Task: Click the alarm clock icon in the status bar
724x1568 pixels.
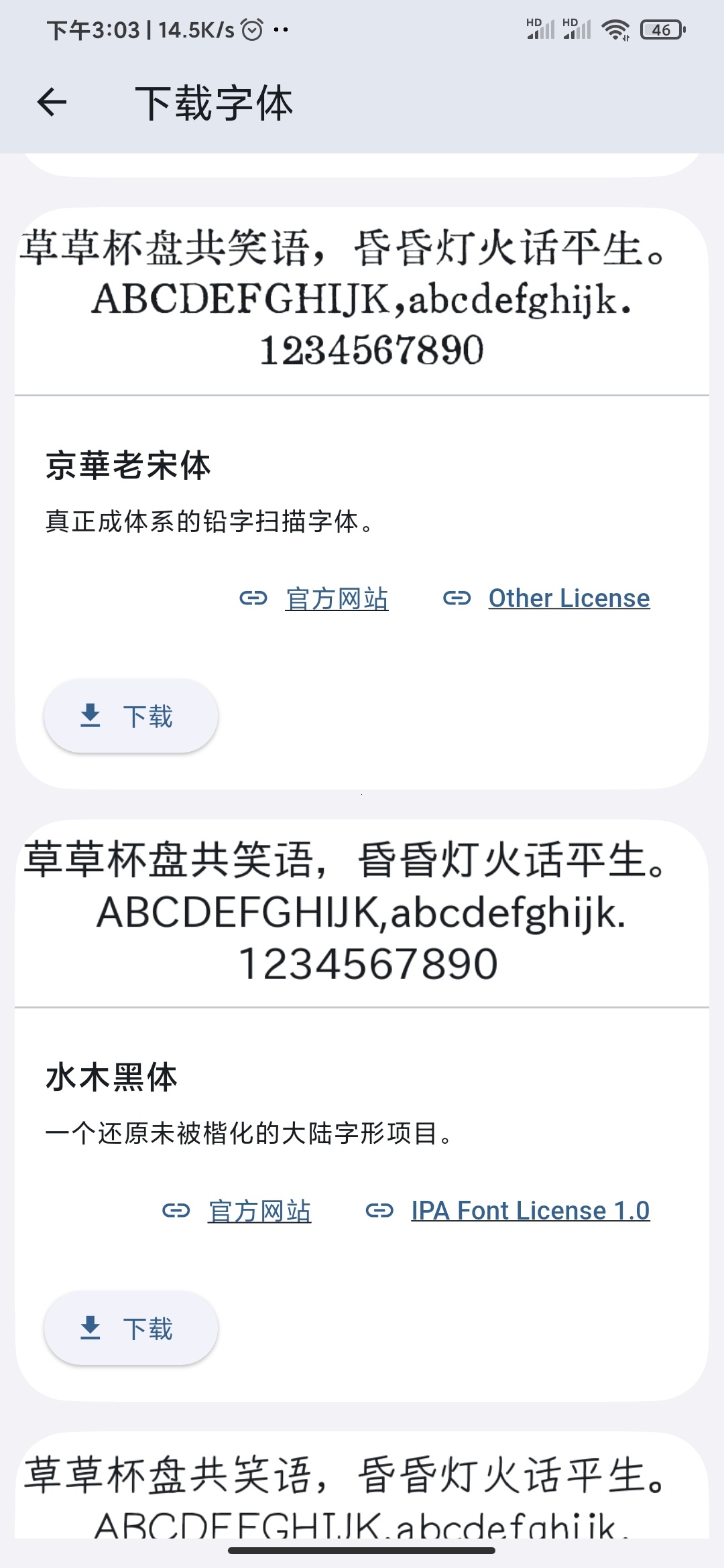Action: click(252, 28)
